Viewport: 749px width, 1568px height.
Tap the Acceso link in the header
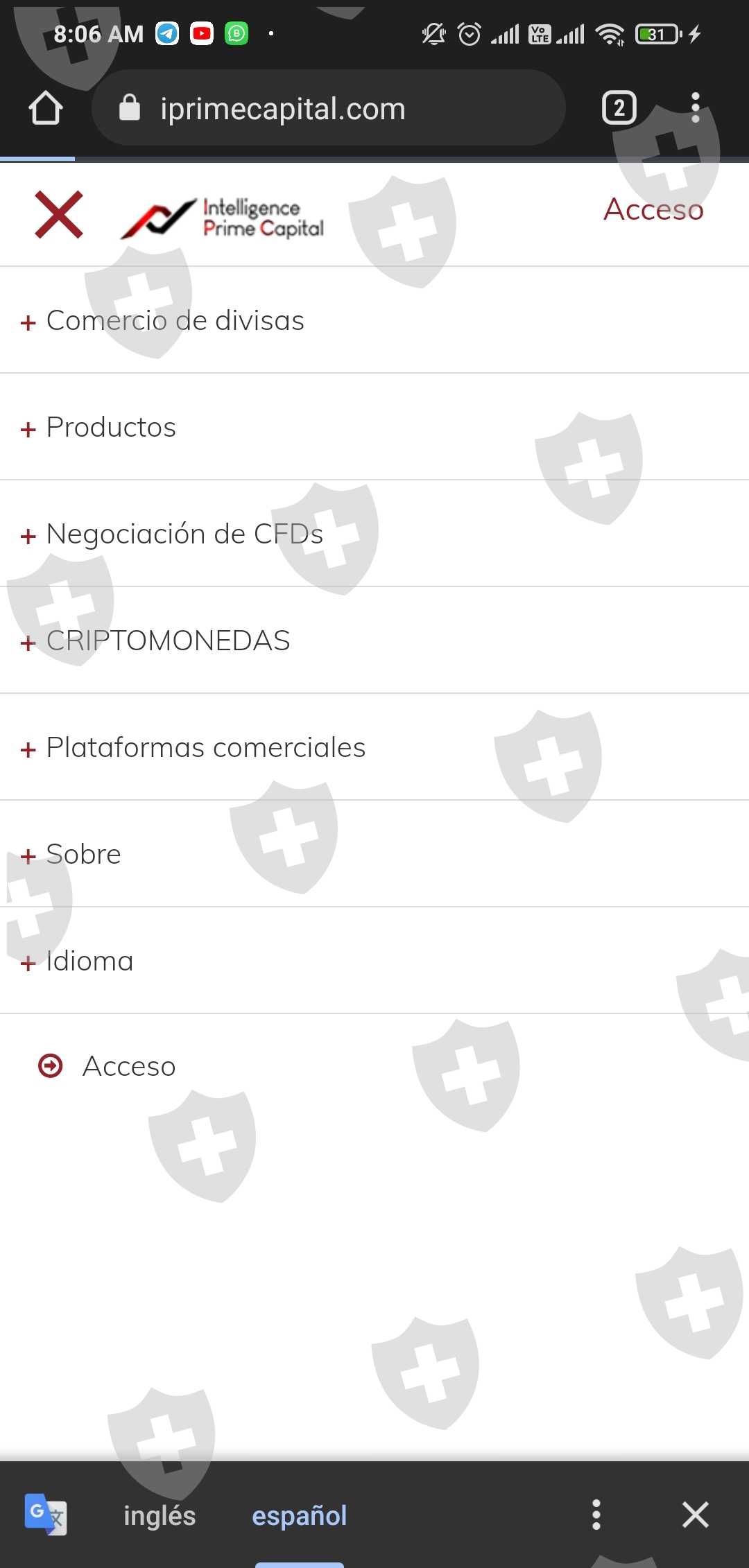click(x=653, y=210)
